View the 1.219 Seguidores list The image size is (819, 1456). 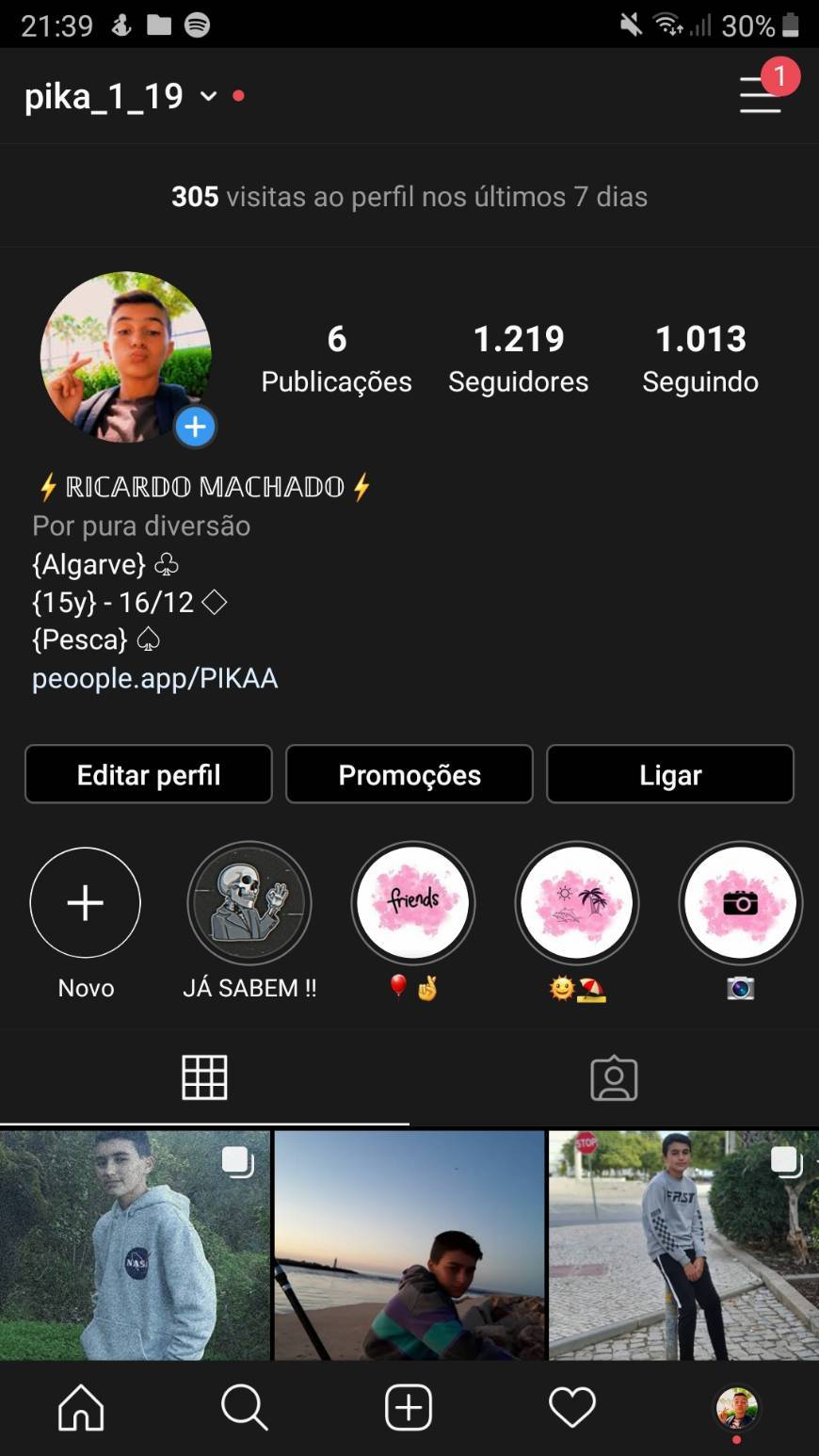pyautogui.click(x=518, y=359)
